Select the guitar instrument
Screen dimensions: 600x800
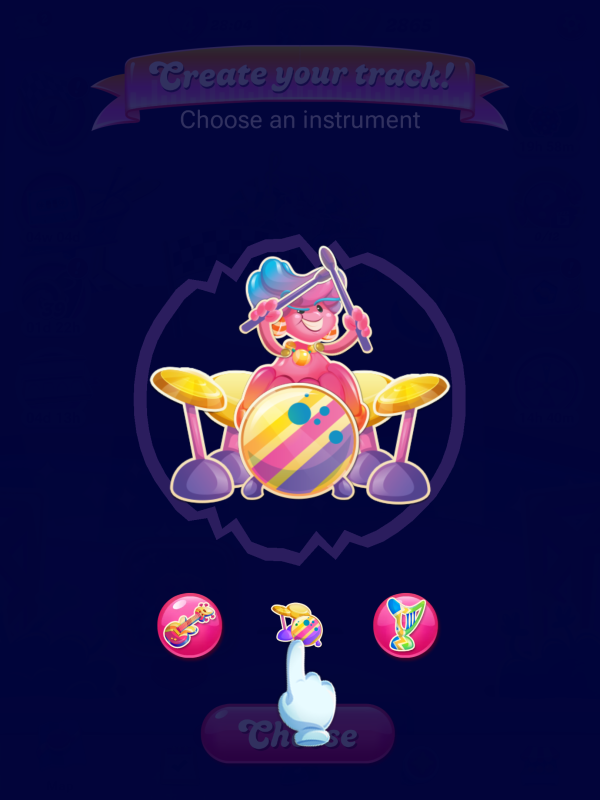pyautogui.click(x=190, y=626)
